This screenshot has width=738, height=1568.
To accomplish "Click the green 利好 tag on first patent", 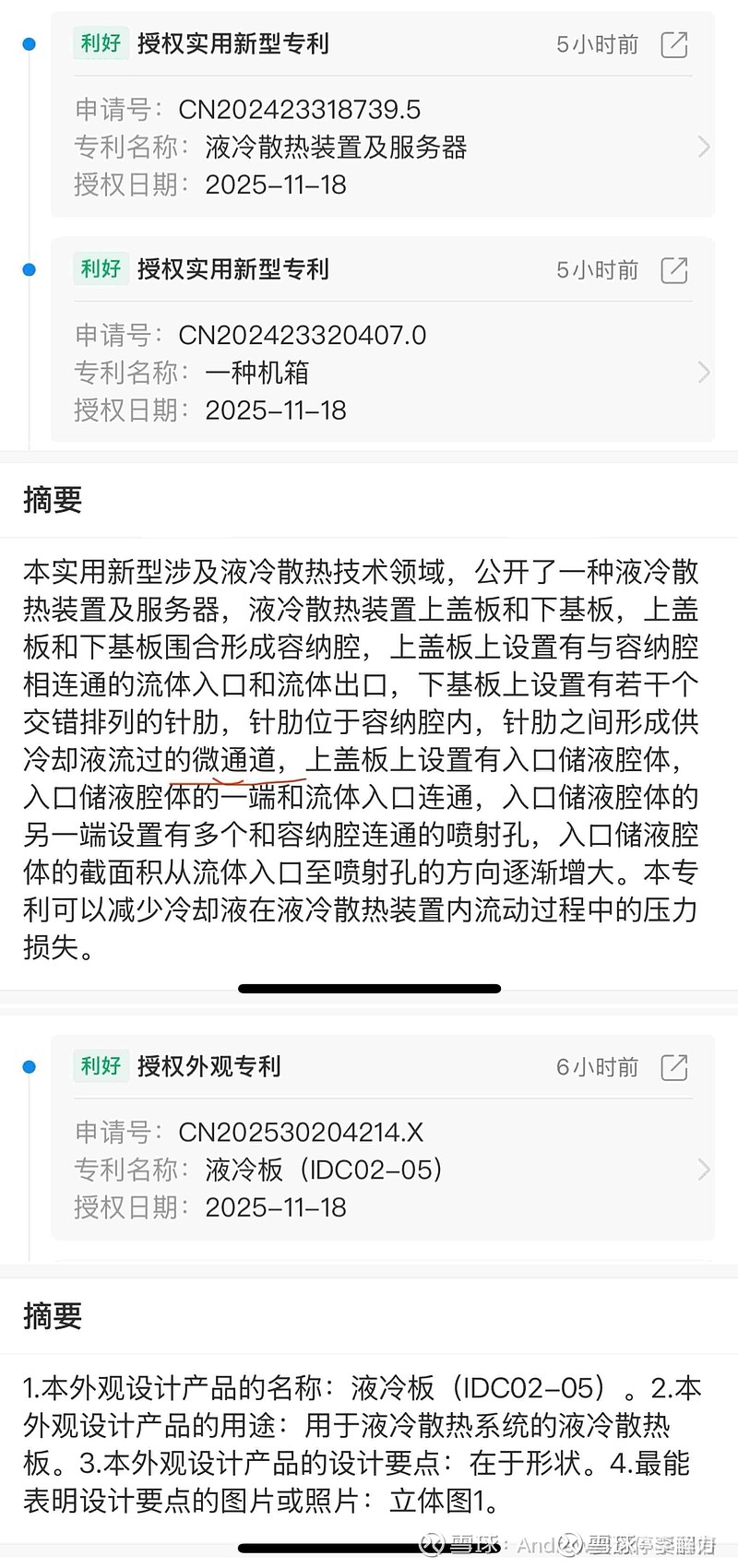I will pyautogui.click(x=101, y=43).
